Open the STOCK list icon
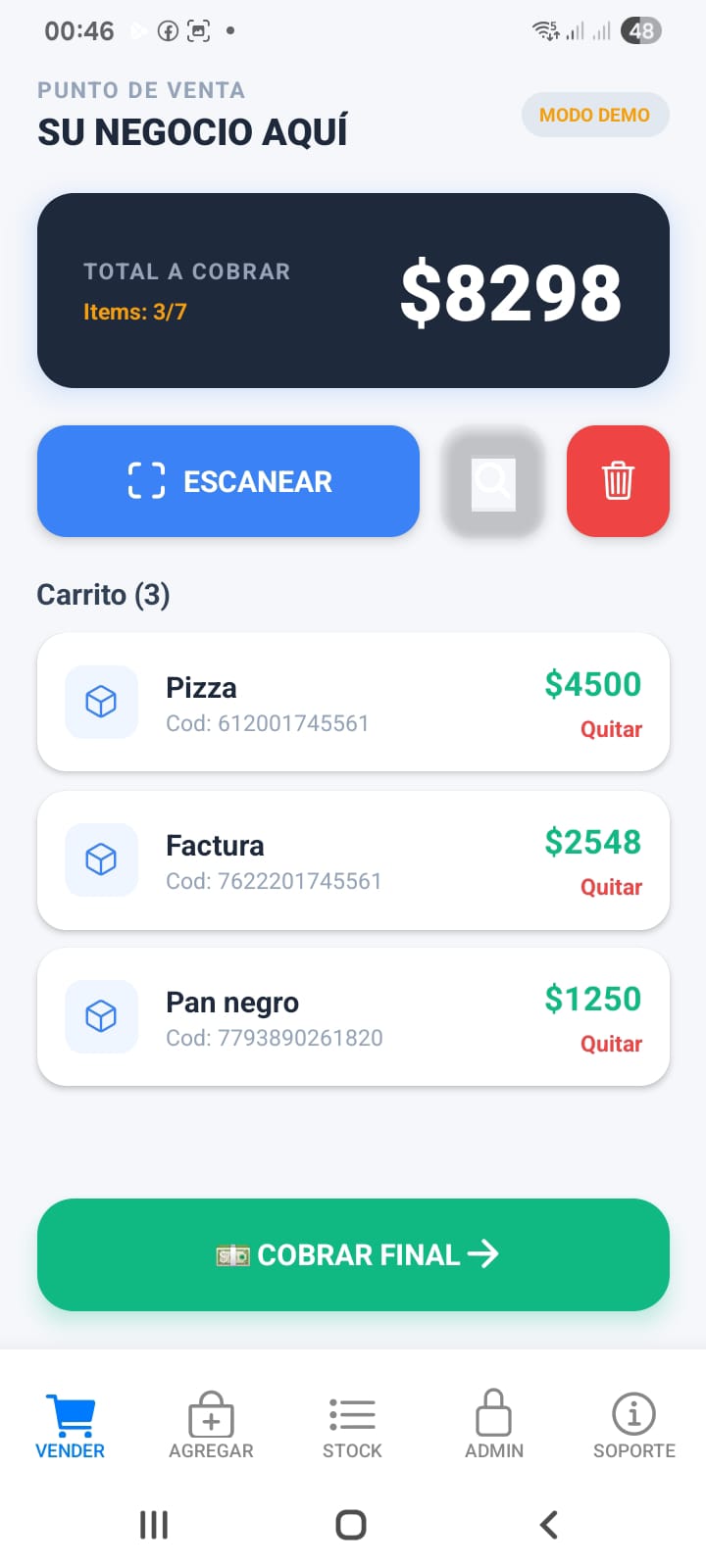 351,1412
